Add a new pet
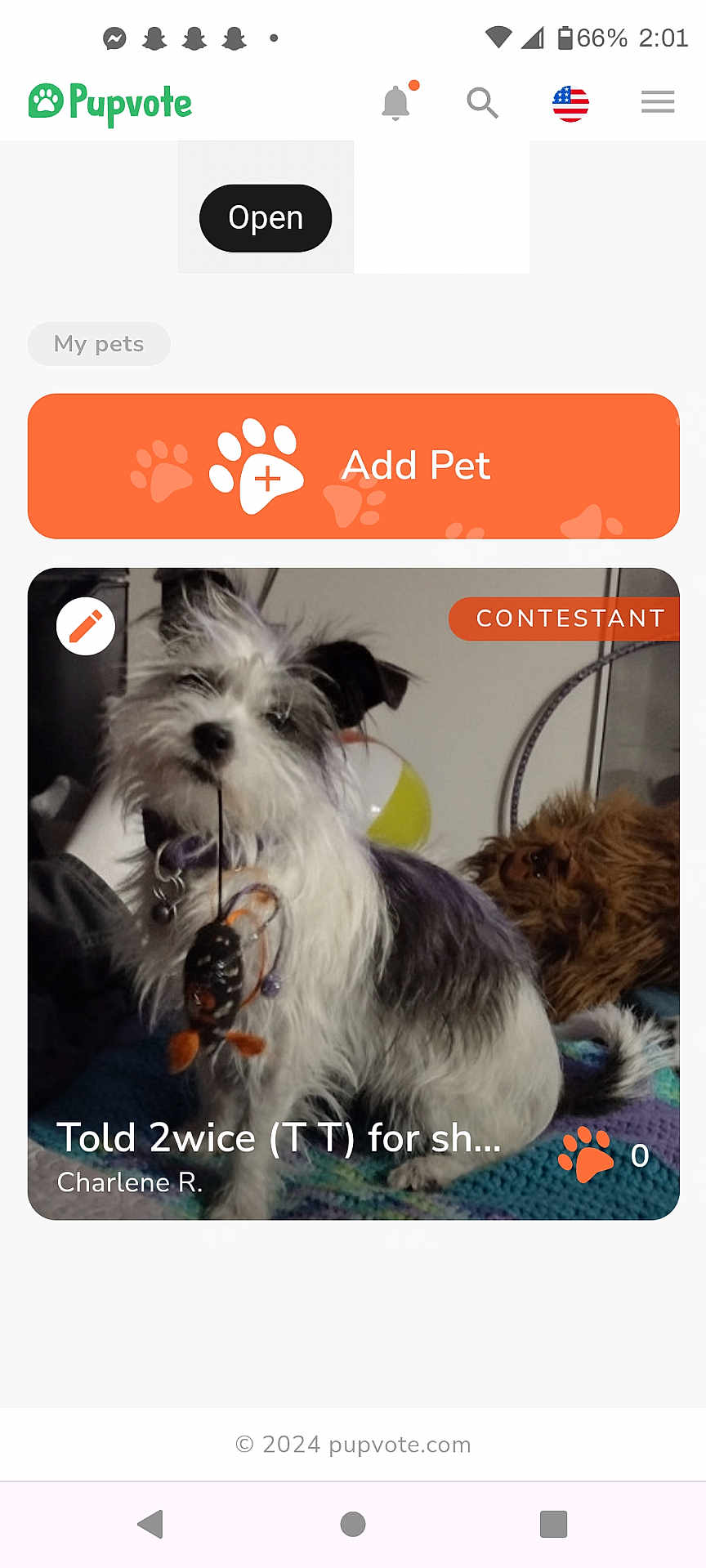The image size is (706, 1568). (353, 466)
